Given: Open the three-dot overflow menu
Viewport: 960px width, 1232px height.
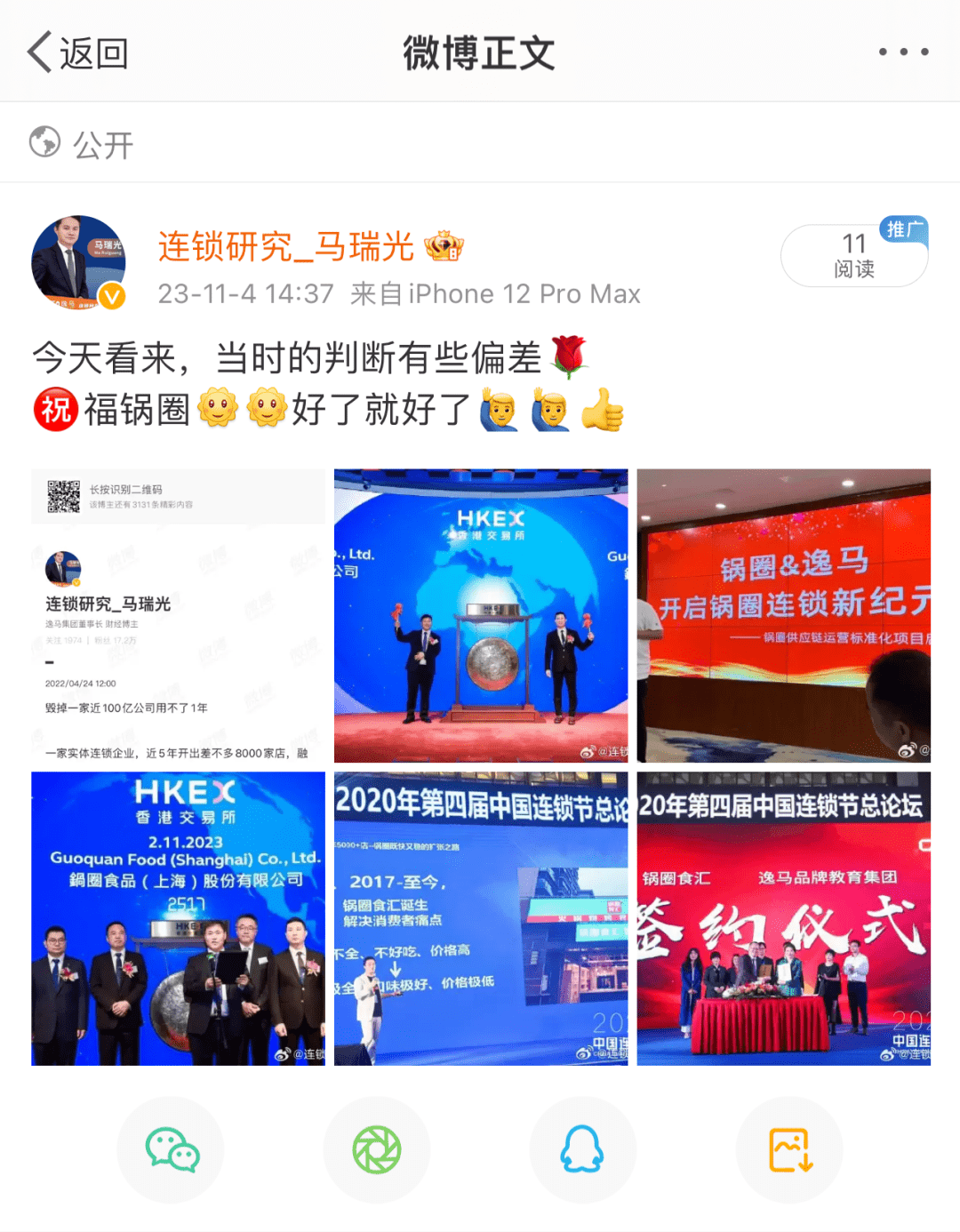Looking at the screenshot, I should [903, 52].
